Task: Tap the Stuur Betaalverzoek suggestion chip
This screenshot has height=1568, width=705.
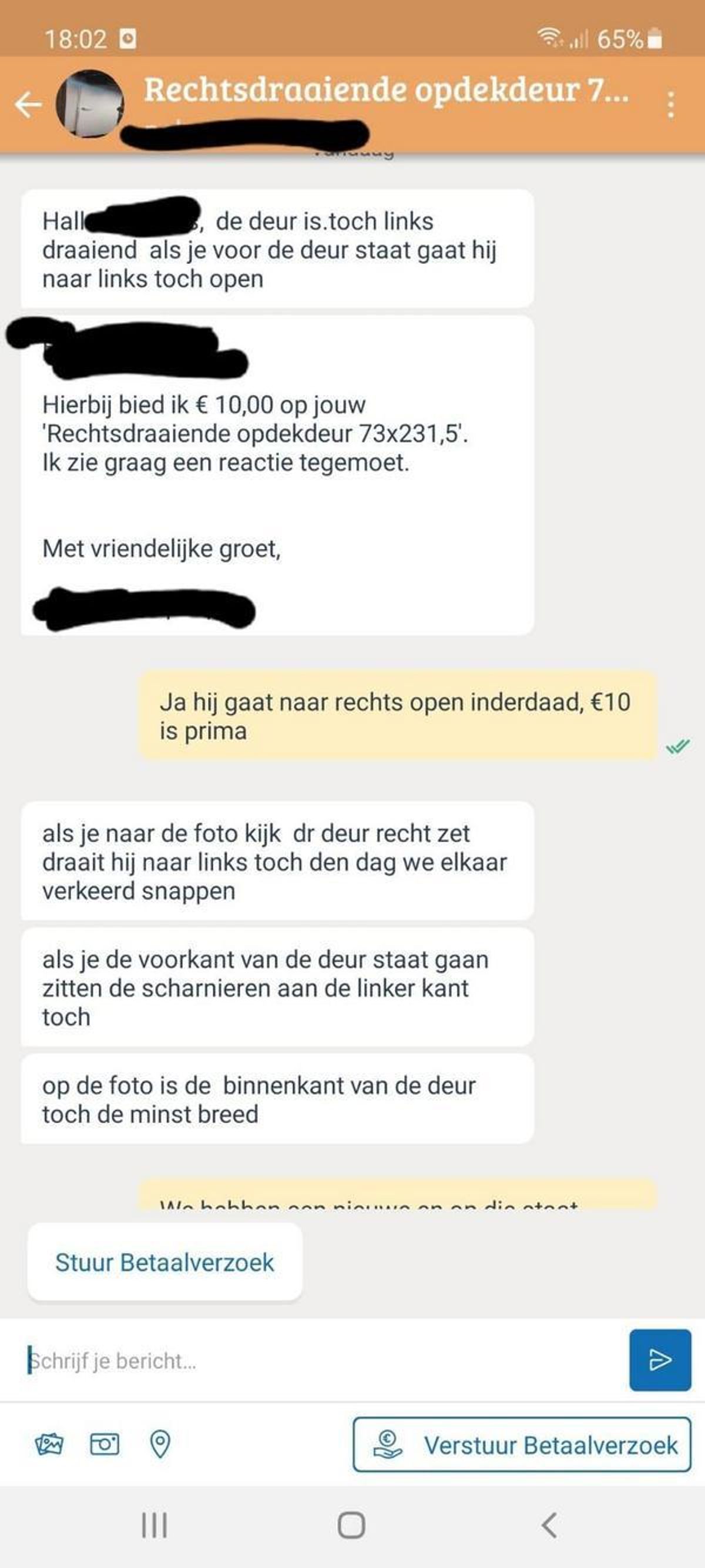Action: pyautogui.click(x=165, y=1262)
